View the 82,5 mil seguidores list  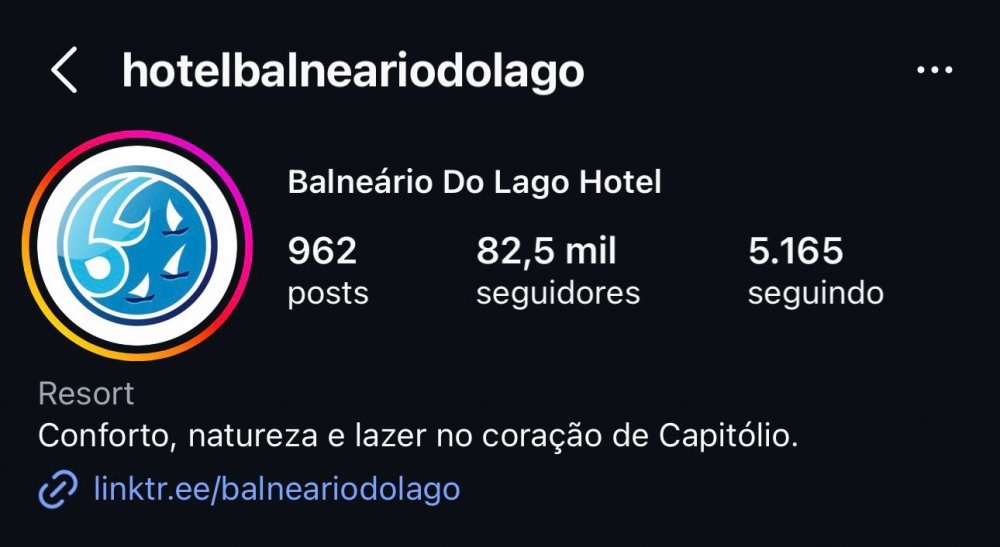pos(557,270)
